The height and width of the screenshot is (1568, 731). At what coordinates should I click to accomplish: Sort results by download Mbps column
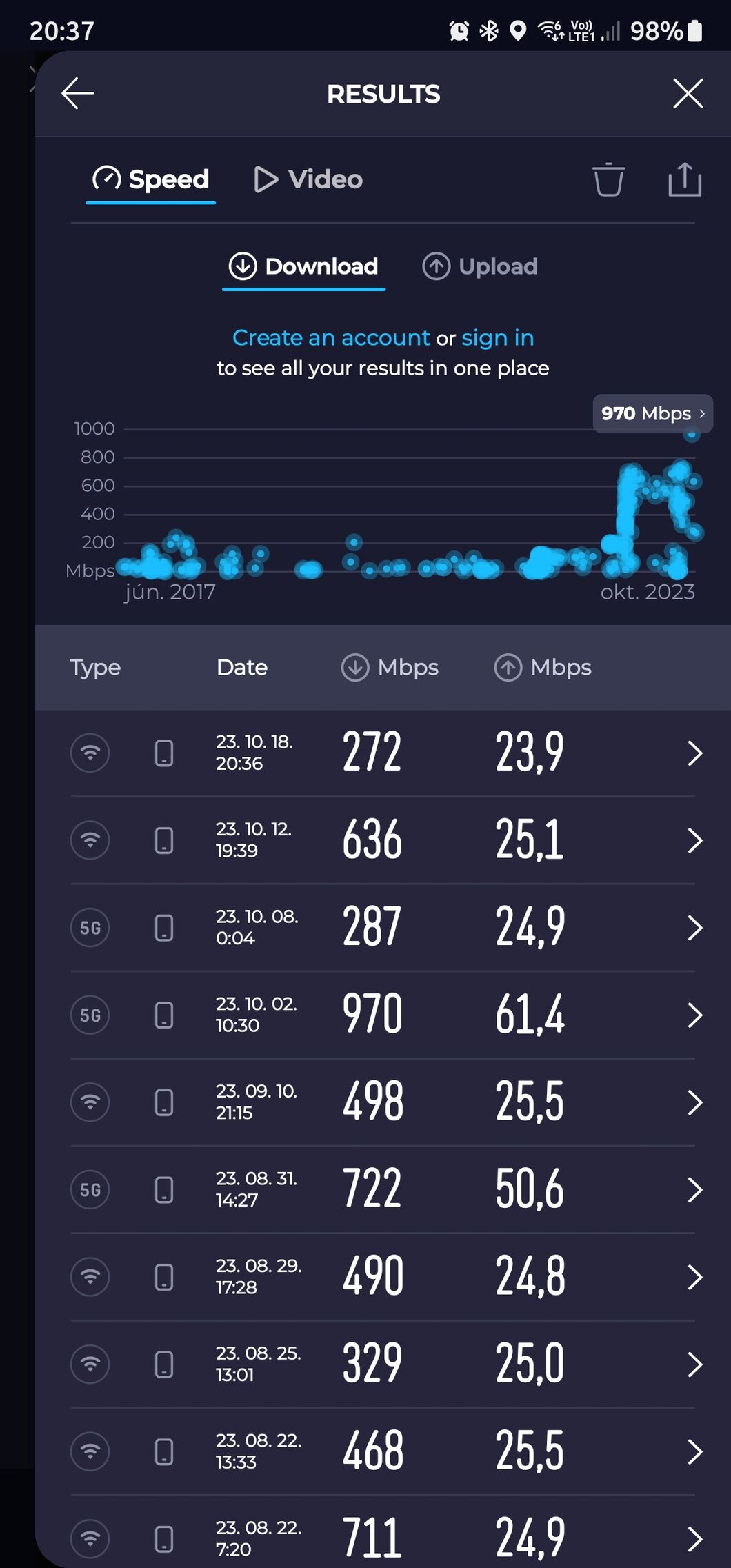390,667
